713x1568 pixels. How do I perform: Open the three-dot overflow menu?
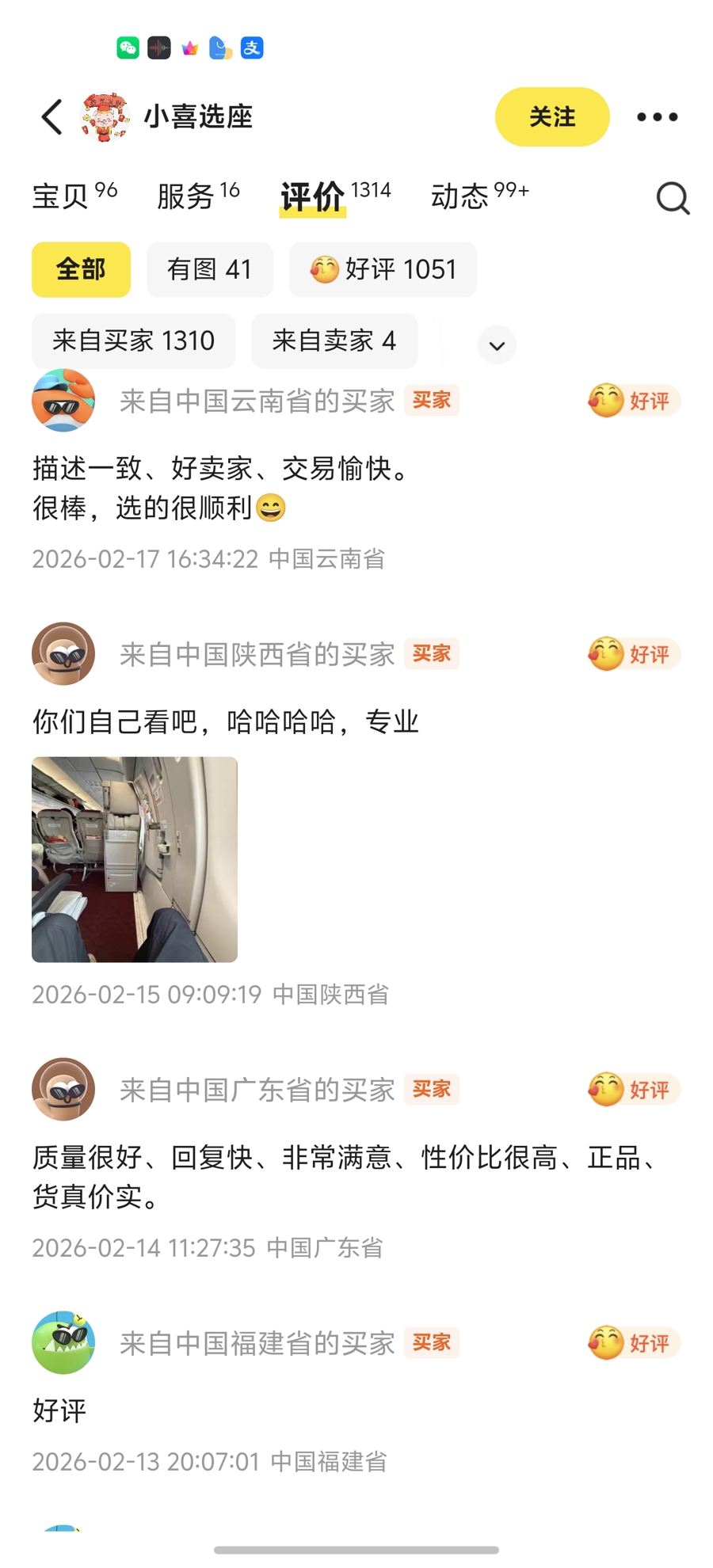(x=657, y=117)
